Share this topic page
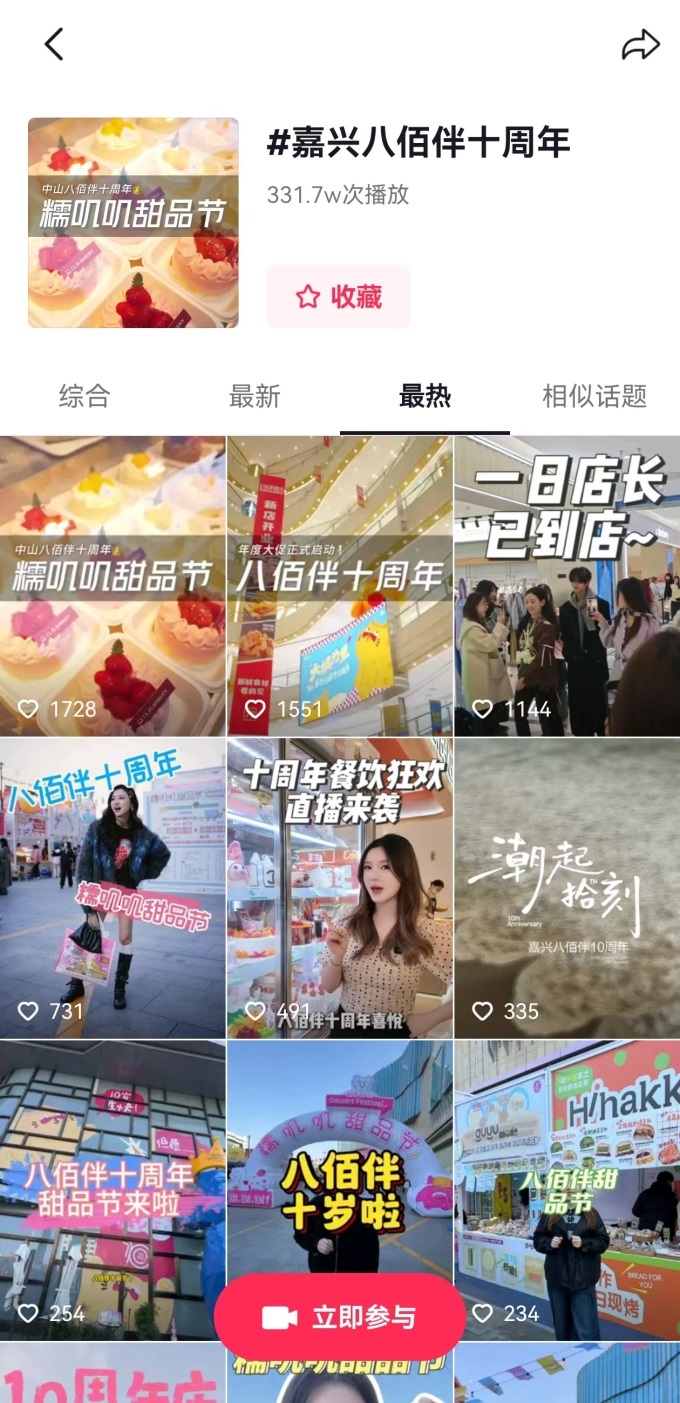Screen dimensions: 680x1403 click(x=640, y=45)
